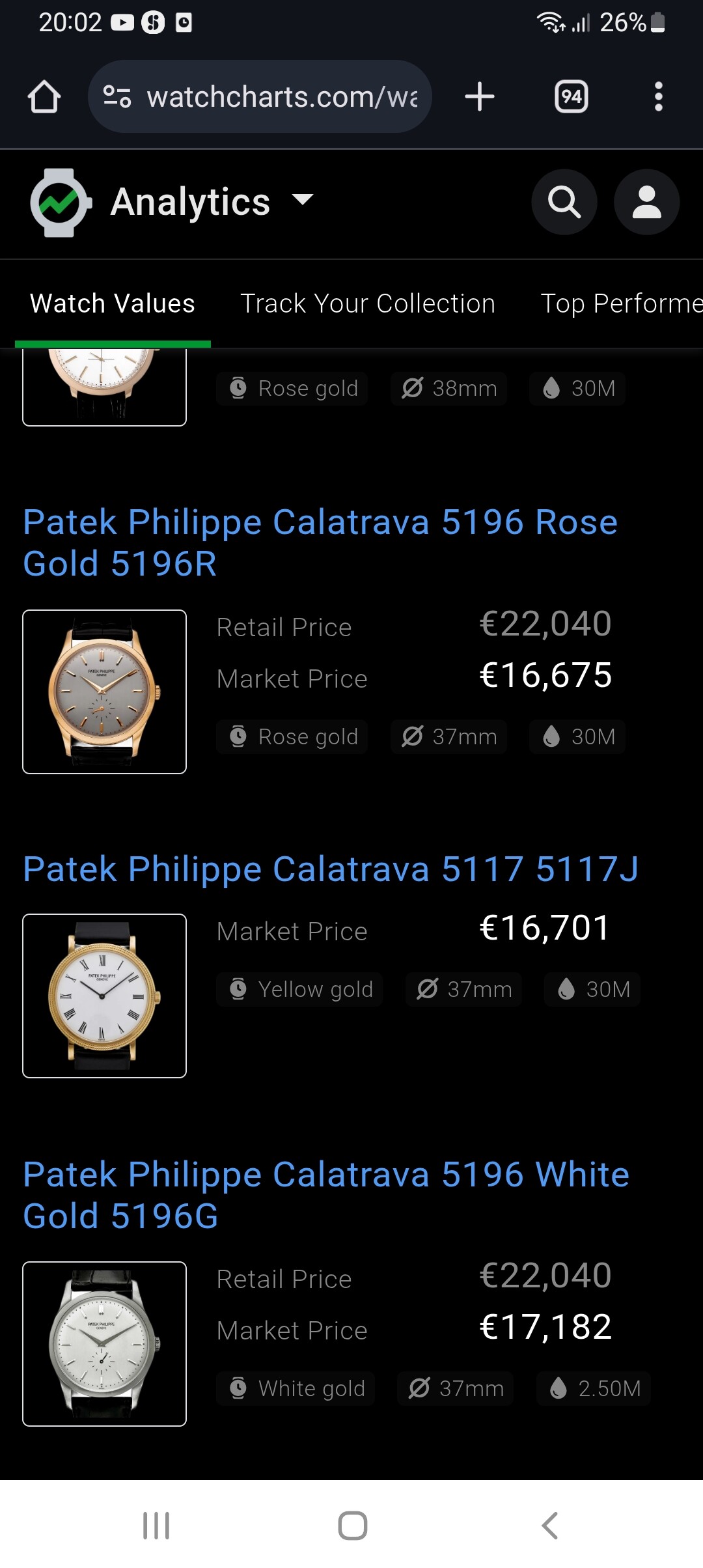The height and width of the screenshot is (1568, 703).
Task: Switch to the Top Performers tab
Action: pos(622,303)
